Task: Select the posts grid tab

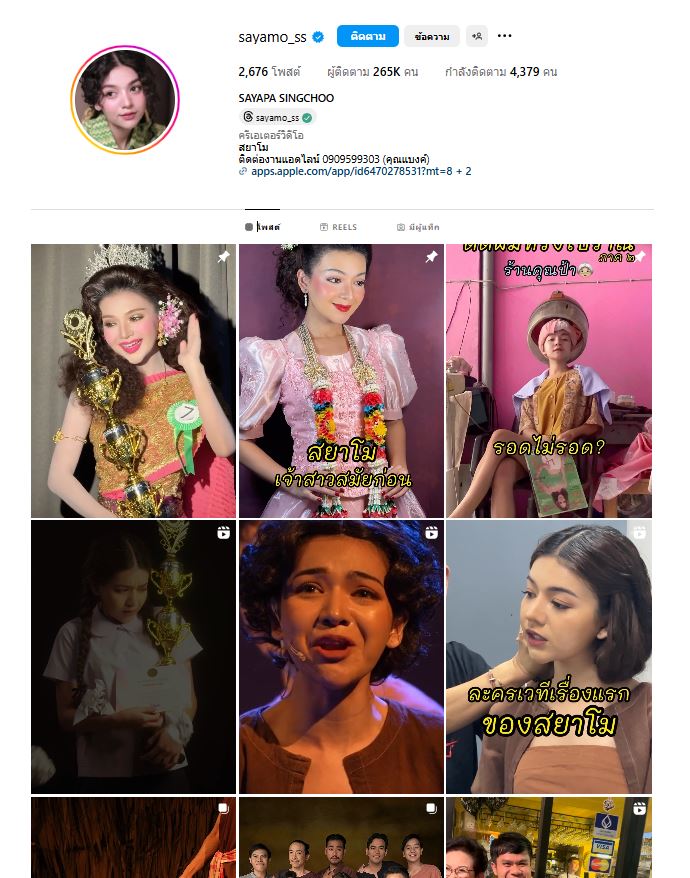Action: click(263, 227)
